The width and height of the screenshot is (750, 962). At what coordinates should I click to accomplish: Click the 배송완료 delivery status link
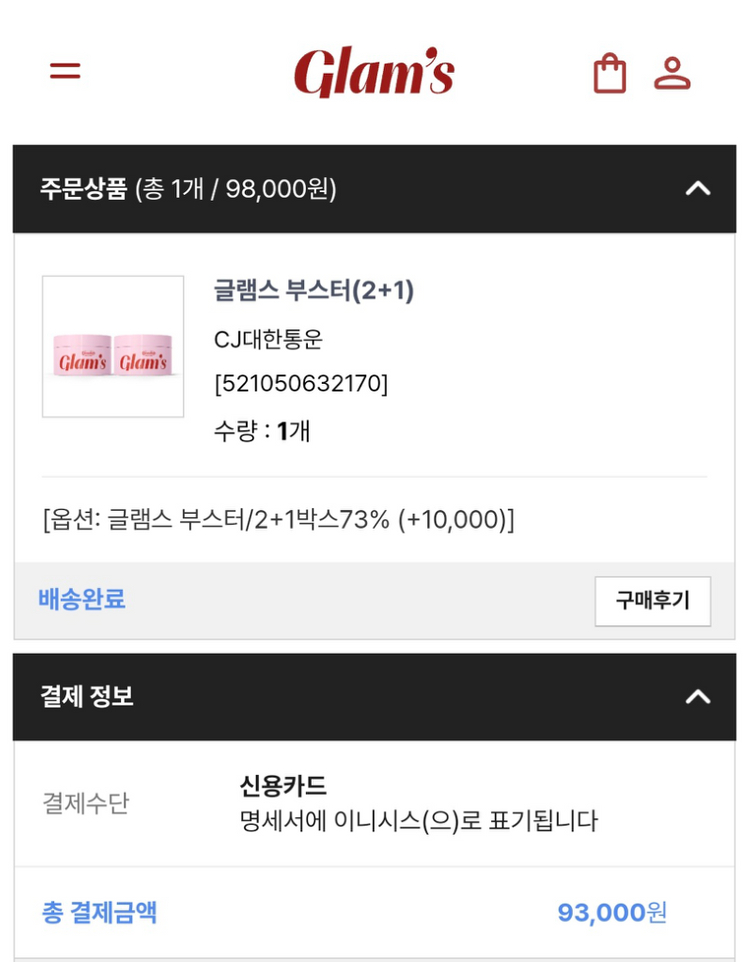[81, 600]
